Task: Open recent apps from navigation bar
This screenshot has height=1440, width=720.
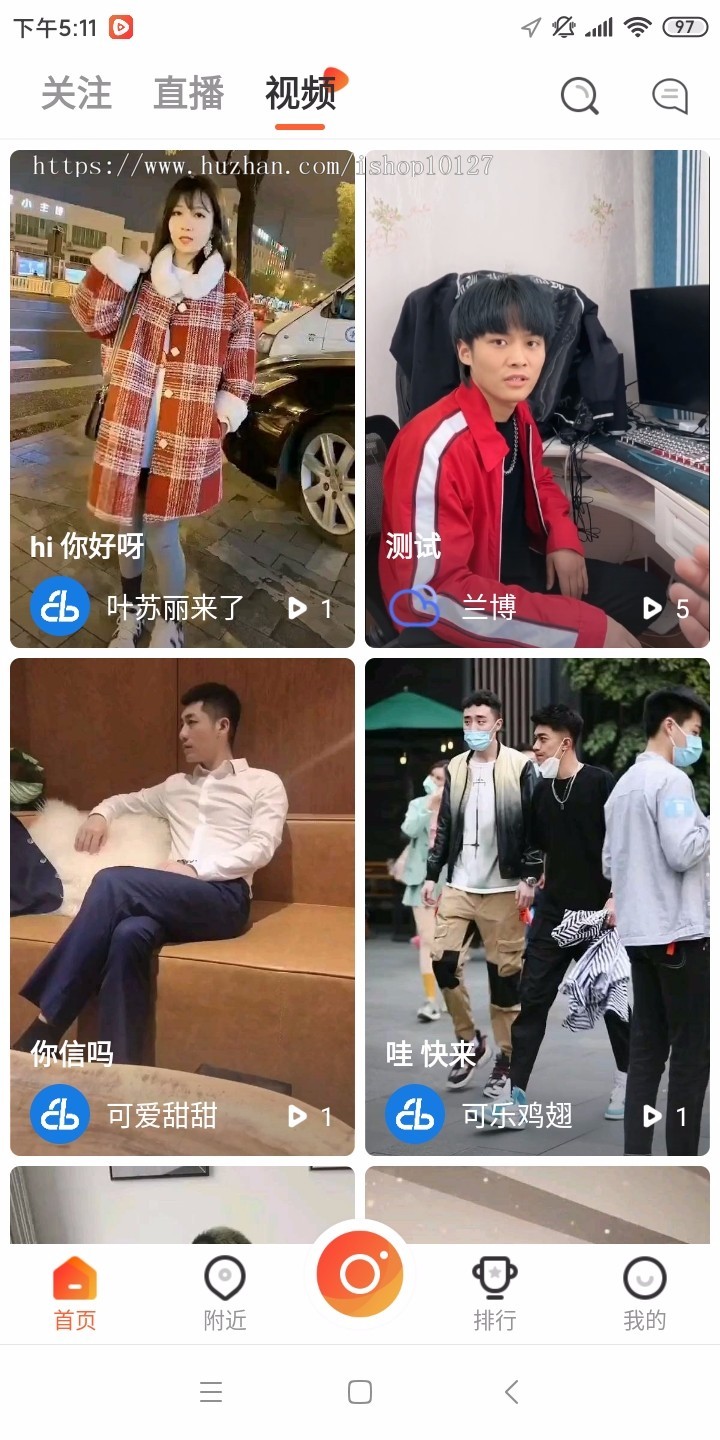Action: click(x=210, y=1392)
